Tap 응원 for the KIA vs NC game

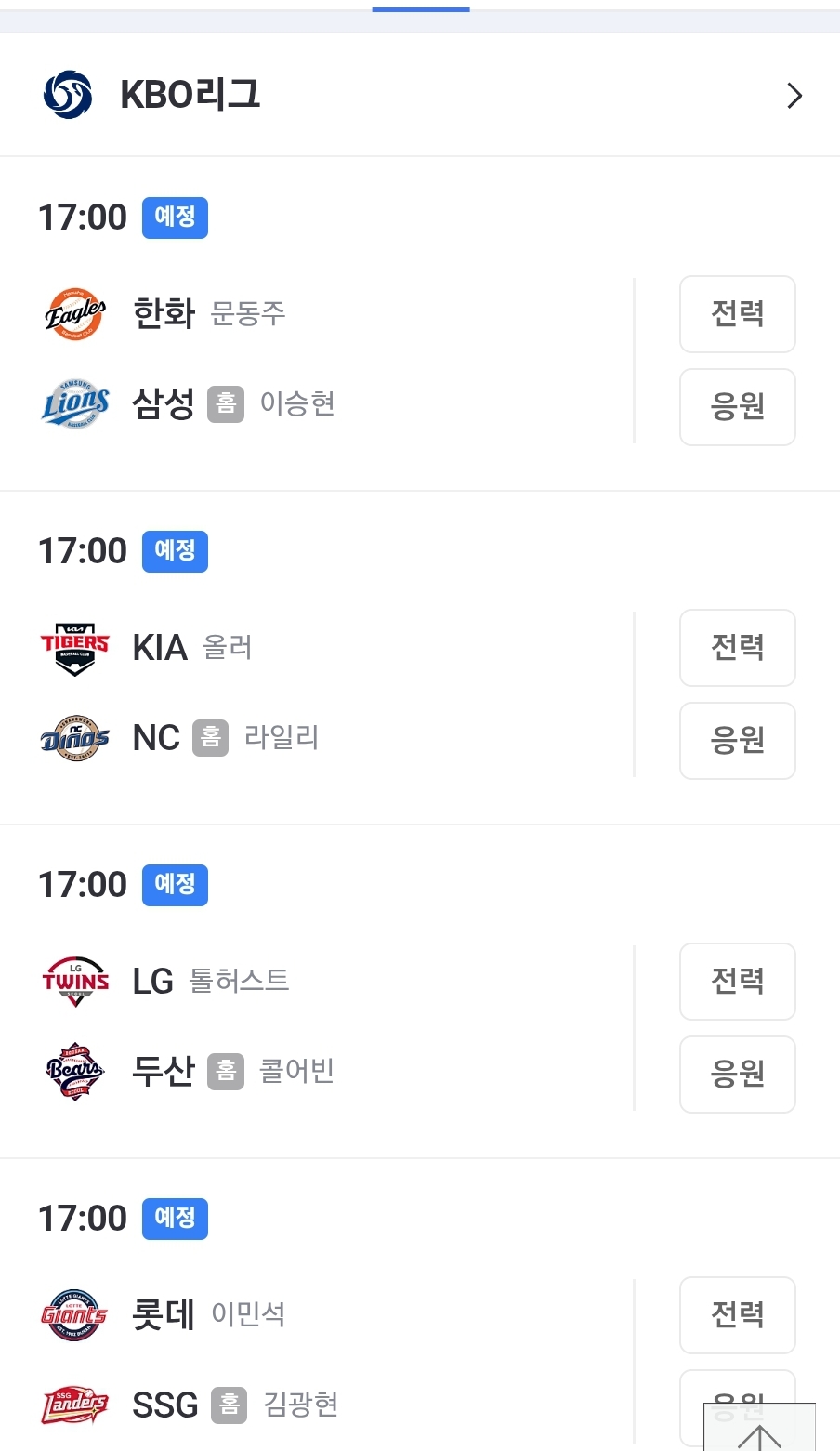click(x=738, y=741)
